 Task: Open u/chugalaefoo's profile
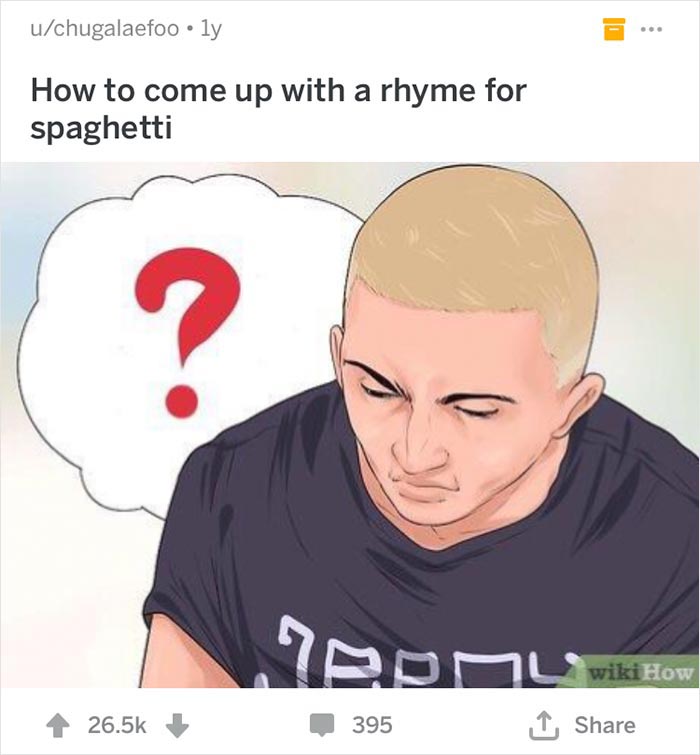100,28
